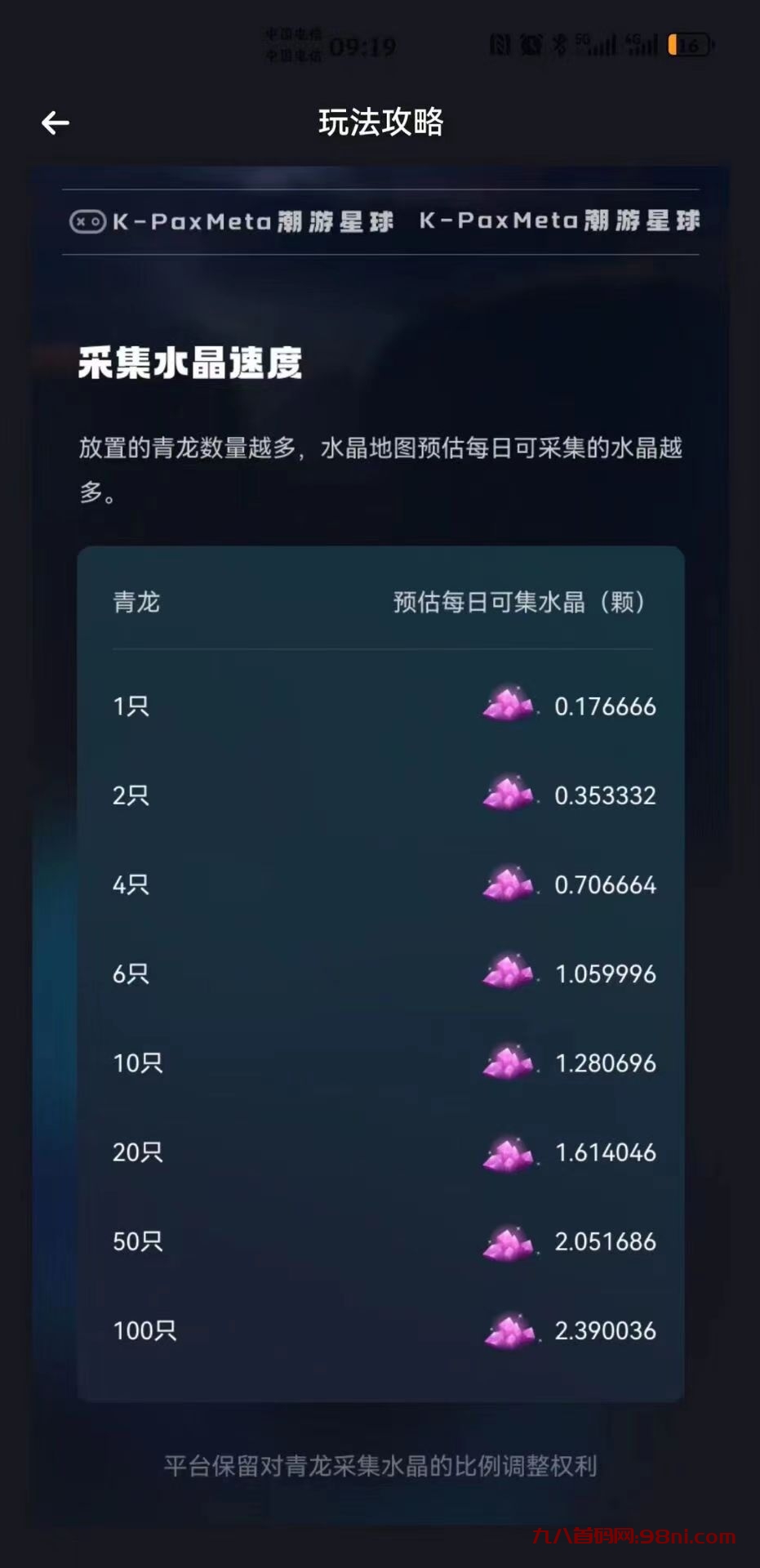The image size is (760, 1568).
Task: Tap the 预估每日可集水晶 column header
Action: point(519,602)
